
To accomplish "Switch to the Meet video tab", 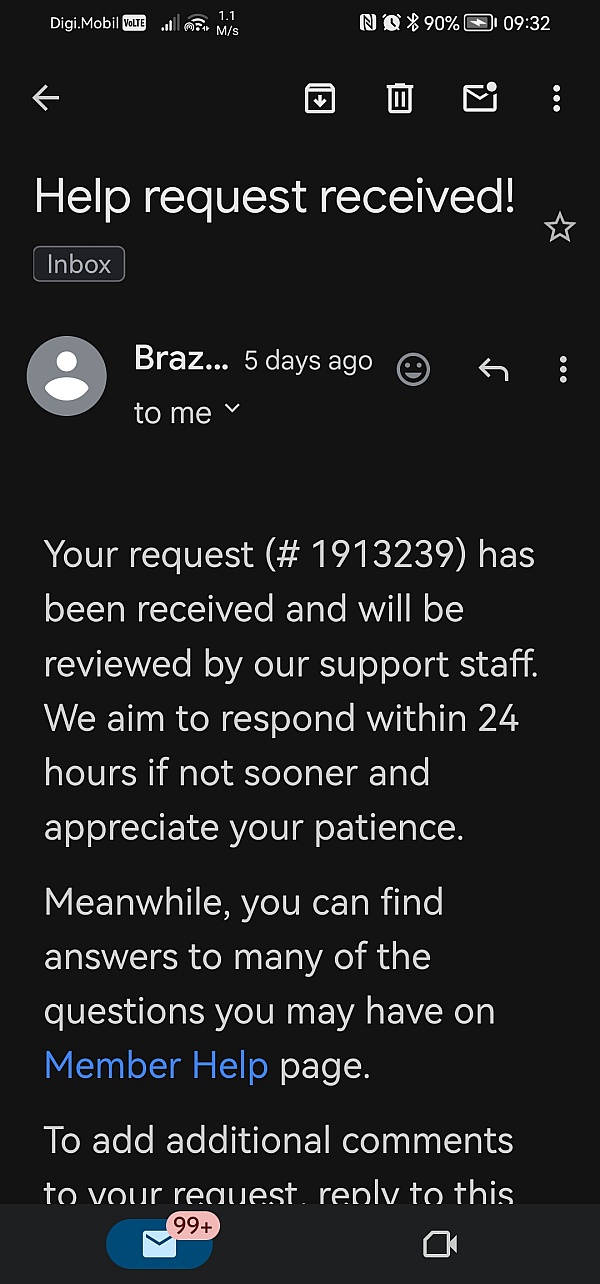I will click(x=440, y=1244).
